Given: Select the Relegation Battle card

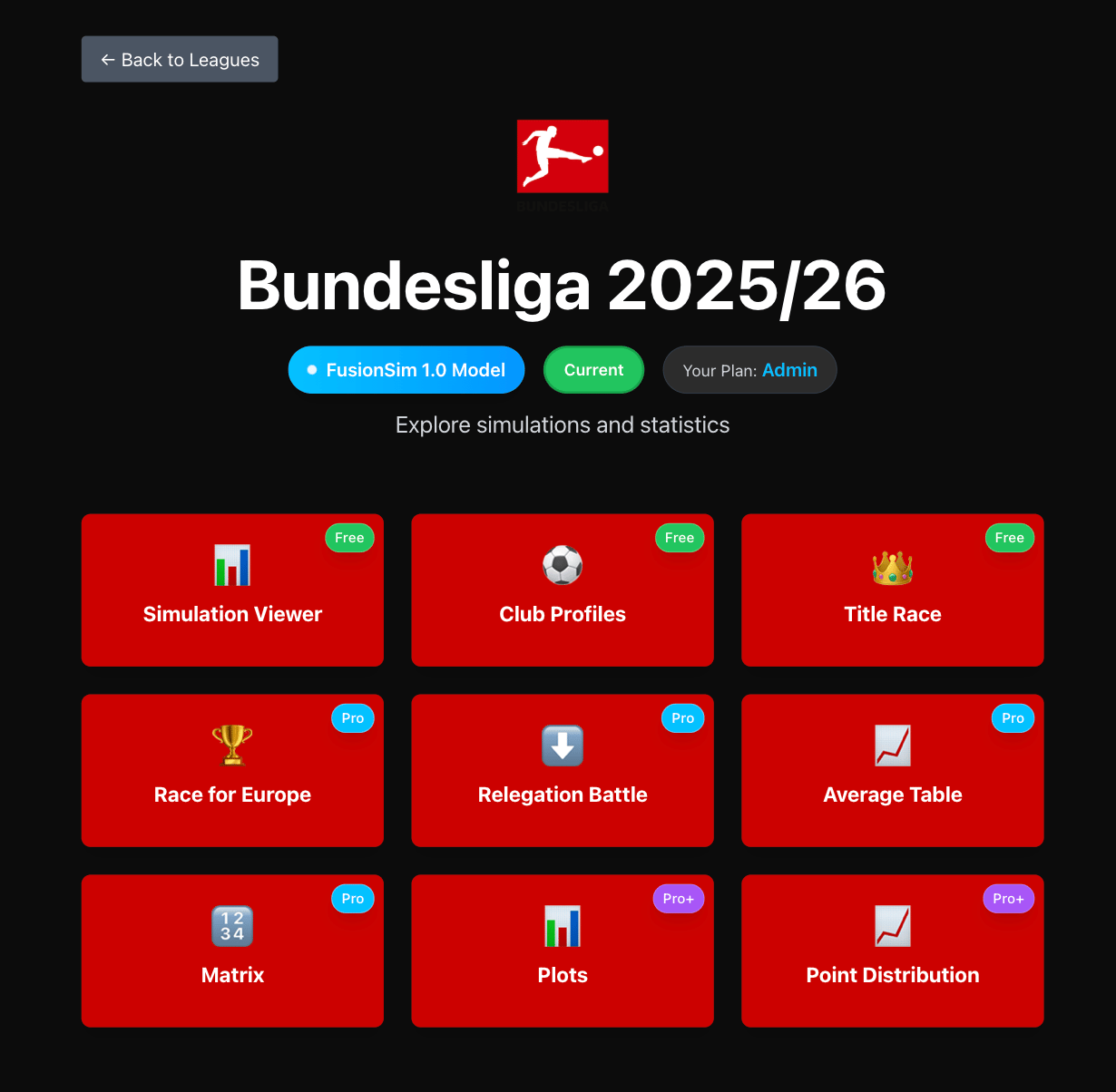Looking at the screenshot, I should 563,771.
